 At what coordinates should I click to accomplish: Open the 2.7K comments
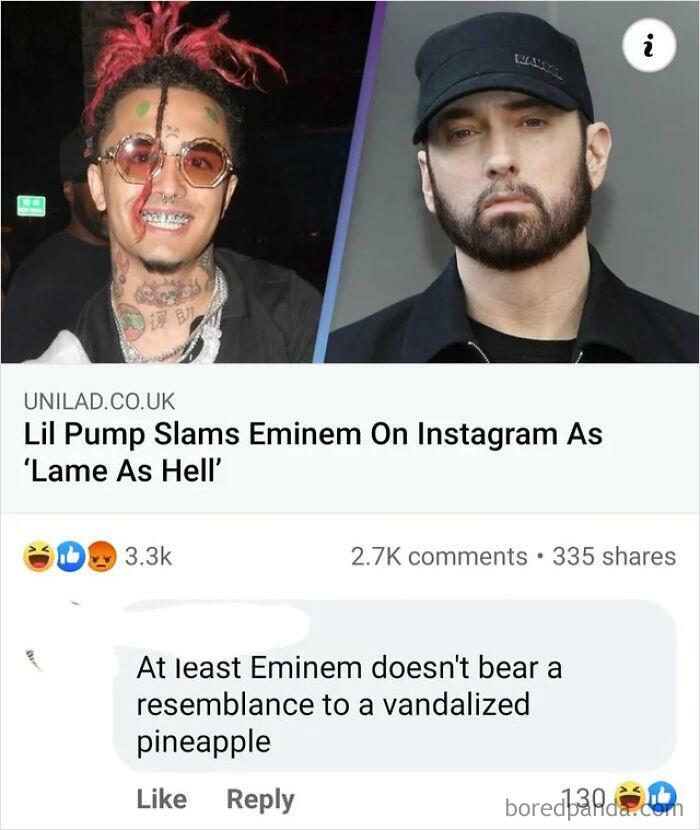(x=439, y=556)
